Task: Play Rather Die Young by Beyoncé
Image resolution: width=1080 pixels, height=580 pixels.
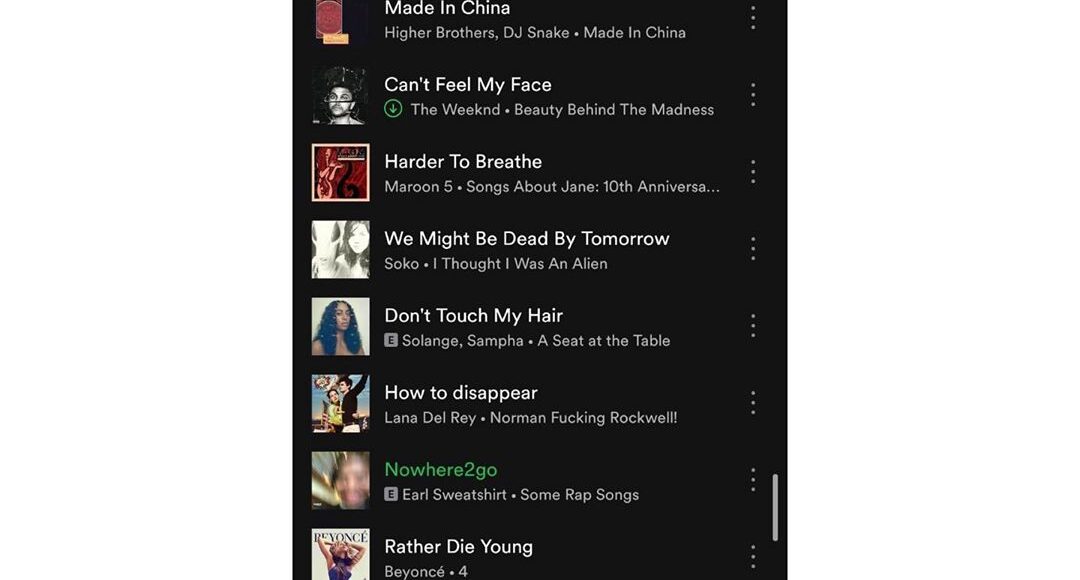Action: click(458, 547)
